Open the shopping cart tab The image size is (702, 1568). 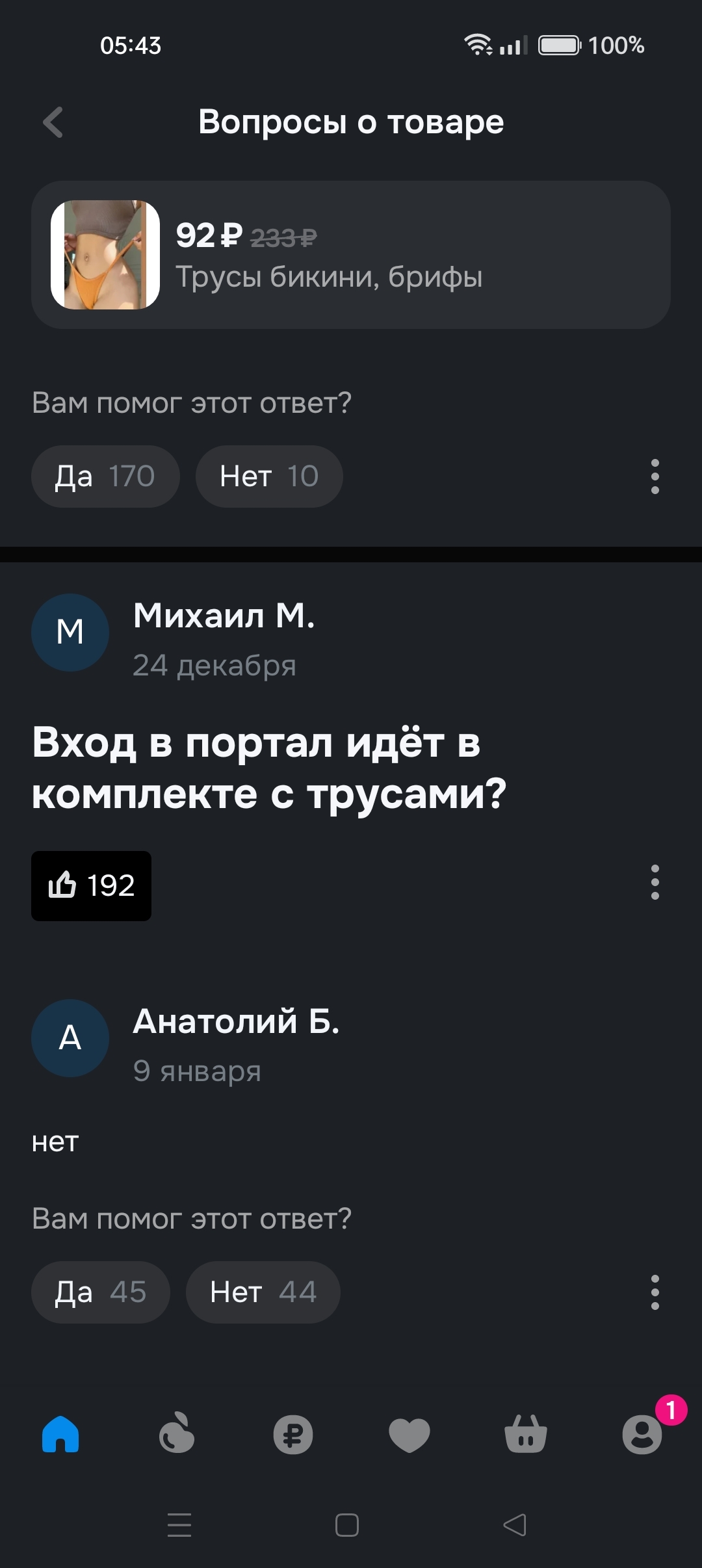click(526, 1434)
